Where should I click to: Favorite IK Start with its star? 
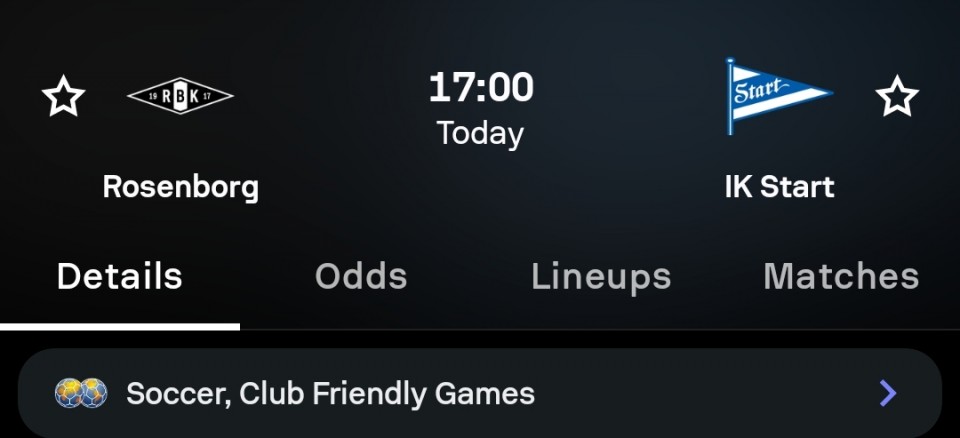pos(896,97)
